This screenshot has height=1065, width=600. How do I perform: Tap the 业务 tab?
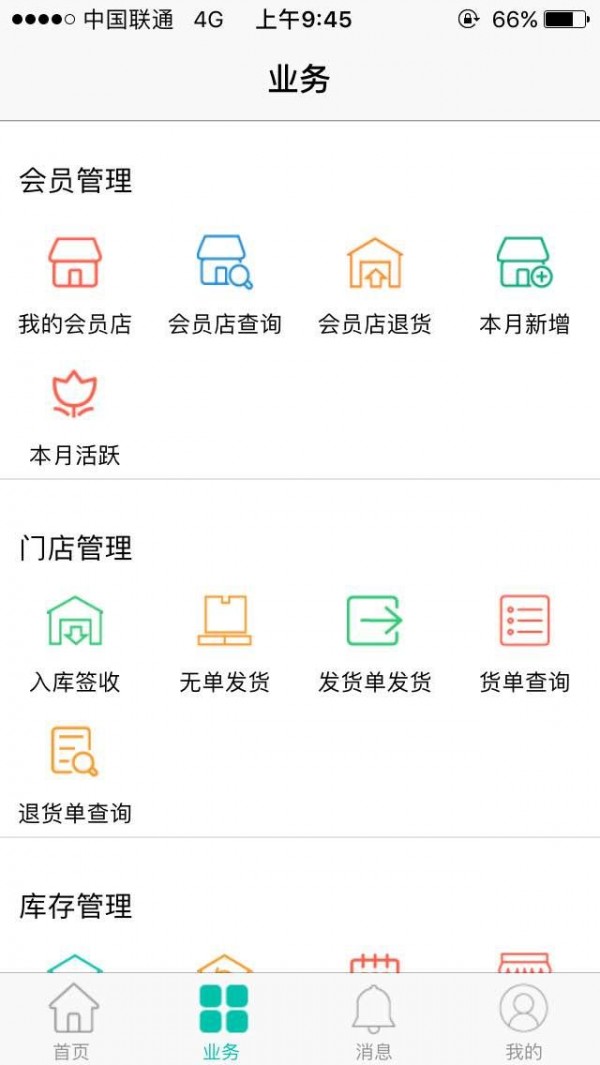coord(223,1019)
